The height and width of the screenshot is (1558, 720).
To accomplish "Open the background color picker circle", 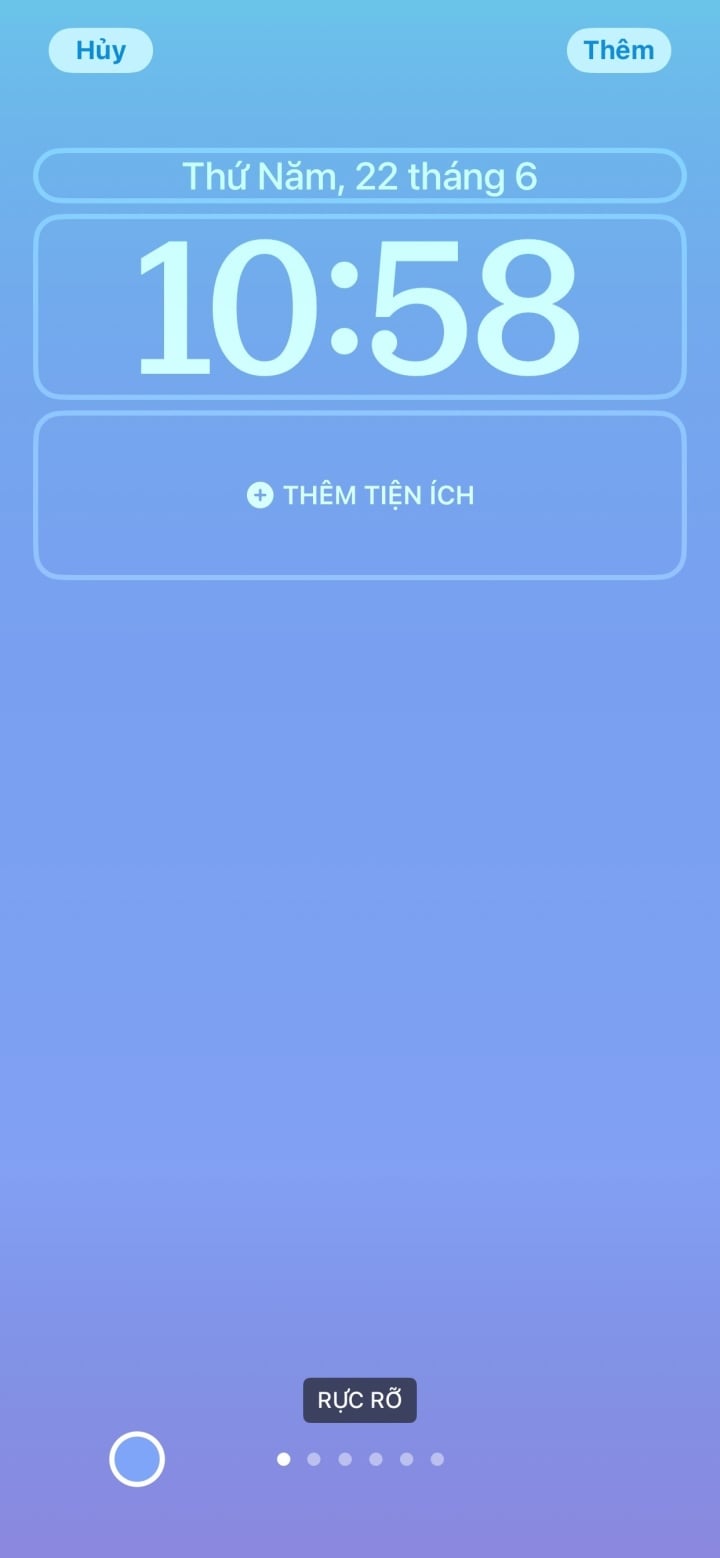I will (x=137, y=1459).
